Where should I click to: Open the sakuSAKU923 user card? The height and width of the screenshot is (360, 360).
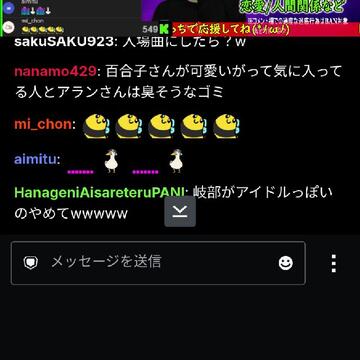pyautogui.click(x=64, y=43)
